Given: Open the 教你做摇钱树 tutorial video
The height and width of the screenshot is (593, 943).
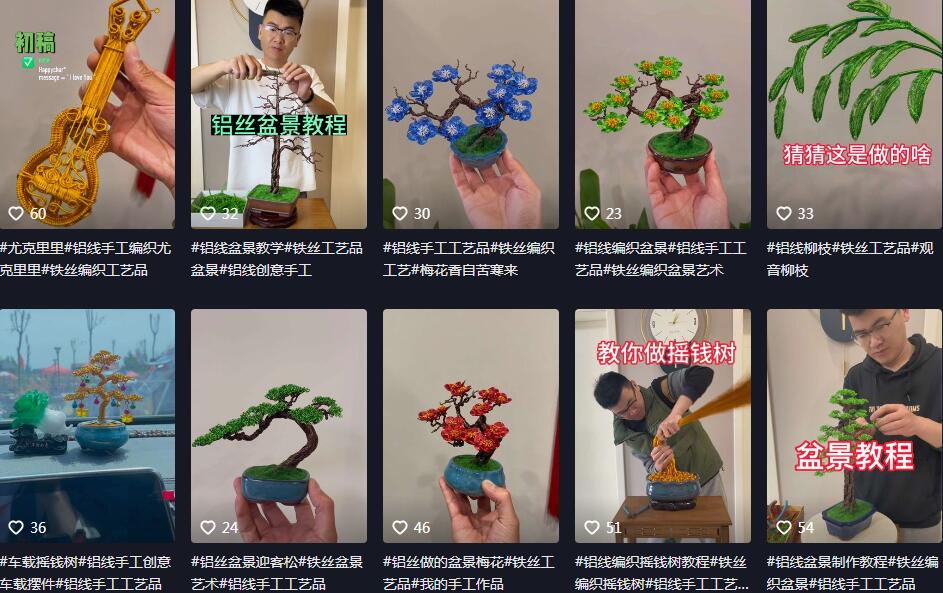Looking at the screenshot, I should (x=662, y=425).
